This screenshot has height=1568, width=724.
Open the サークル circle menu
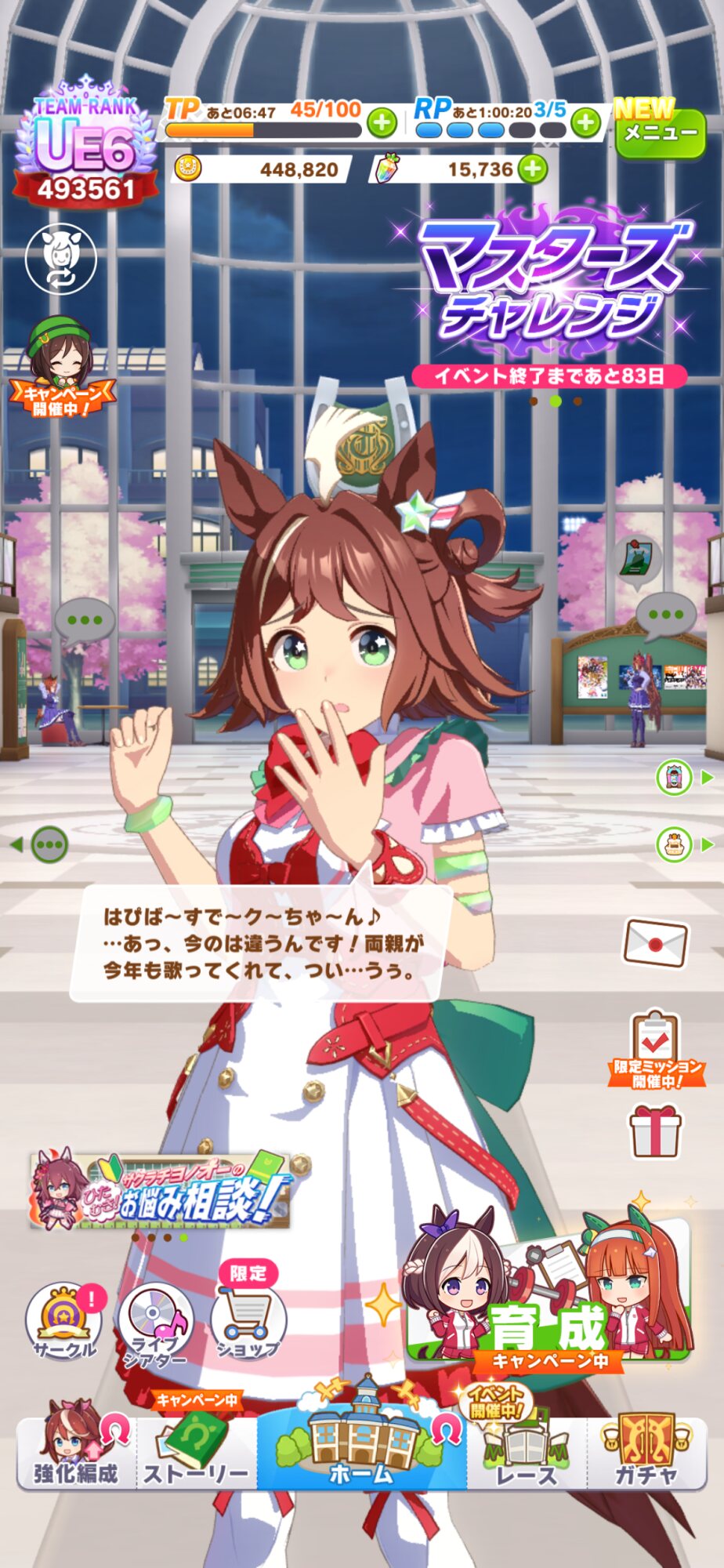[65, 1322]
